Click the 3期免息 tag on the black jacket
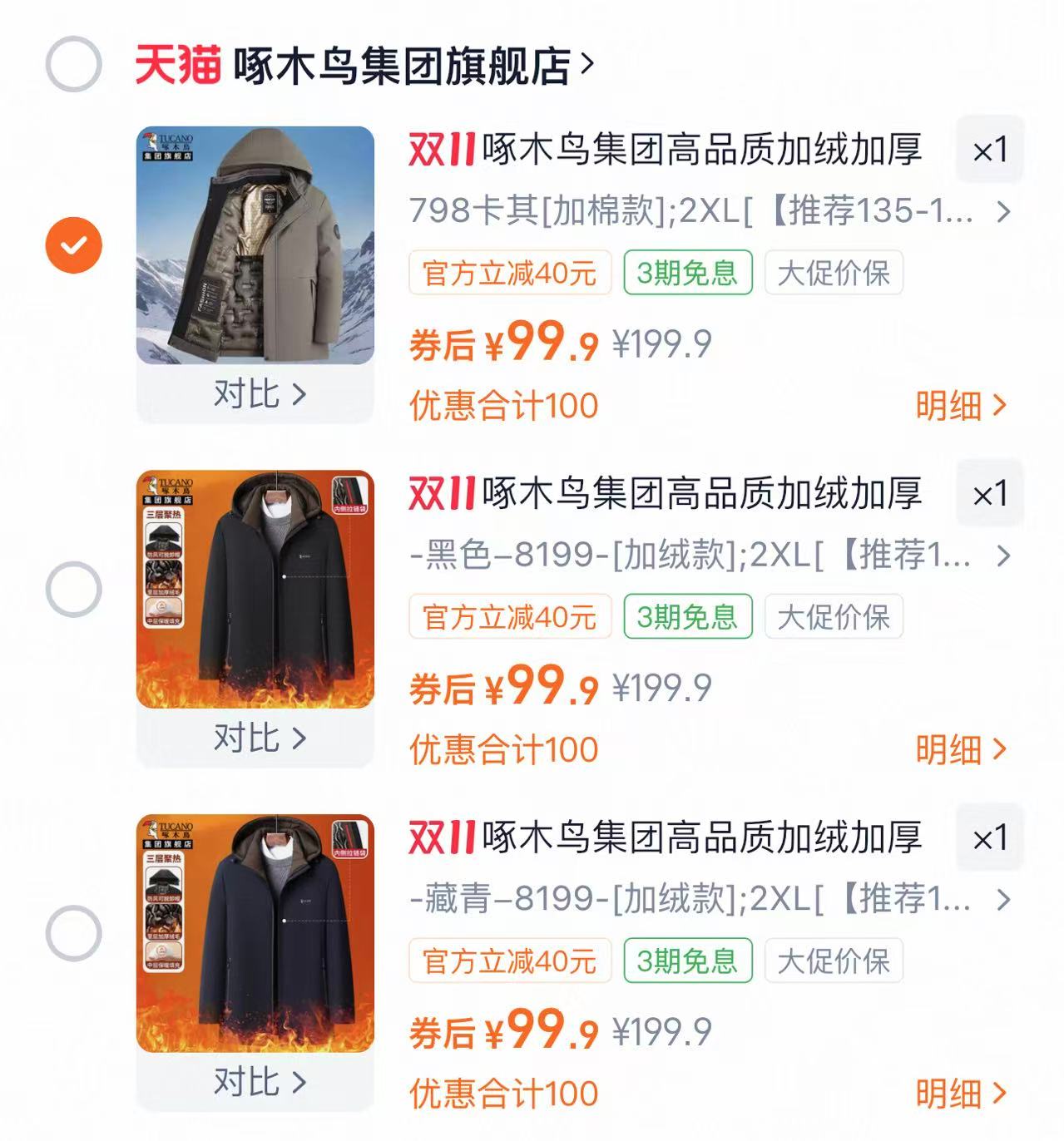The image size is (1064, 1141). click(x=688, y=616)
